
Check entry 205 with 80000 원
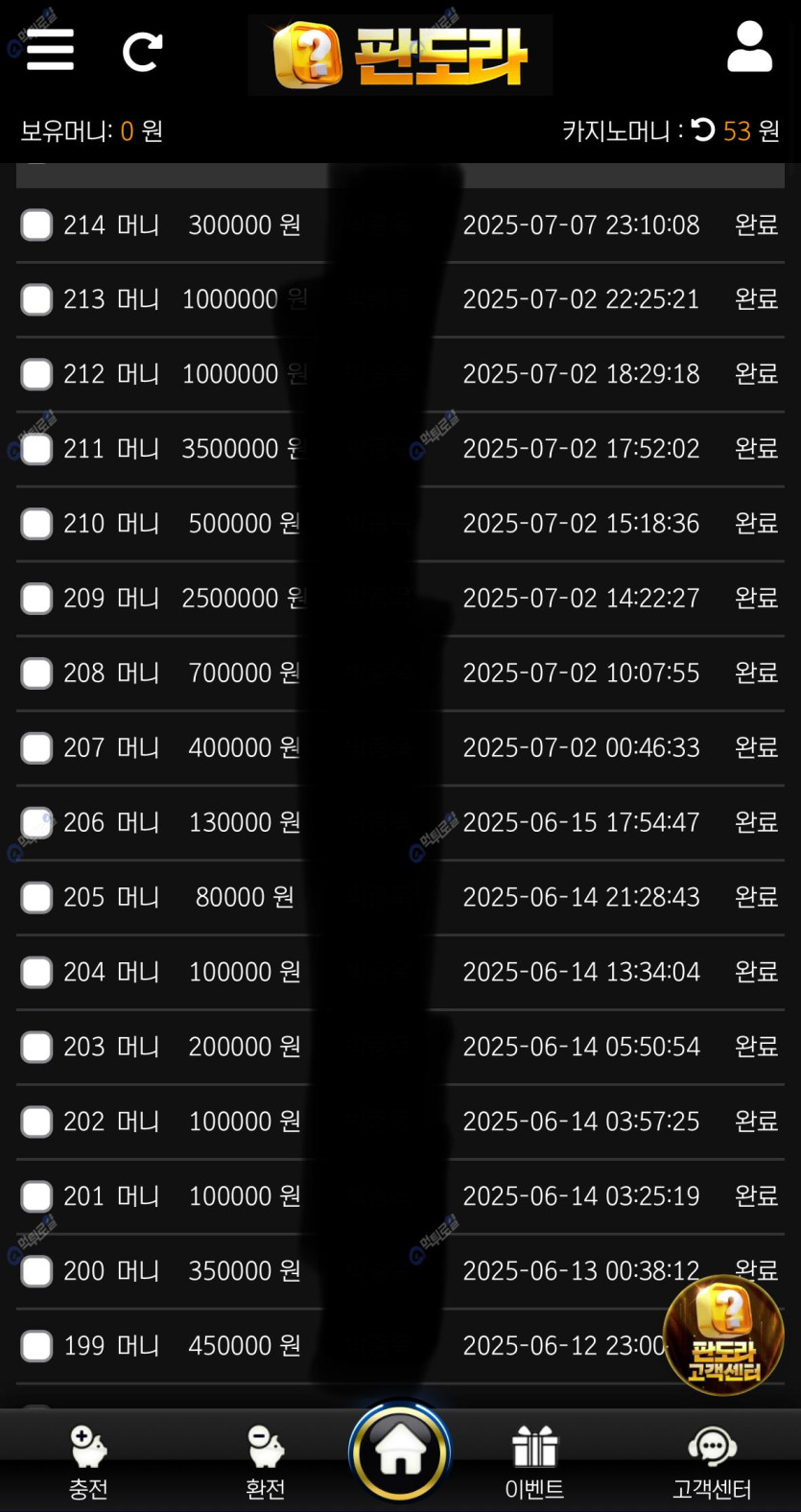36,898
